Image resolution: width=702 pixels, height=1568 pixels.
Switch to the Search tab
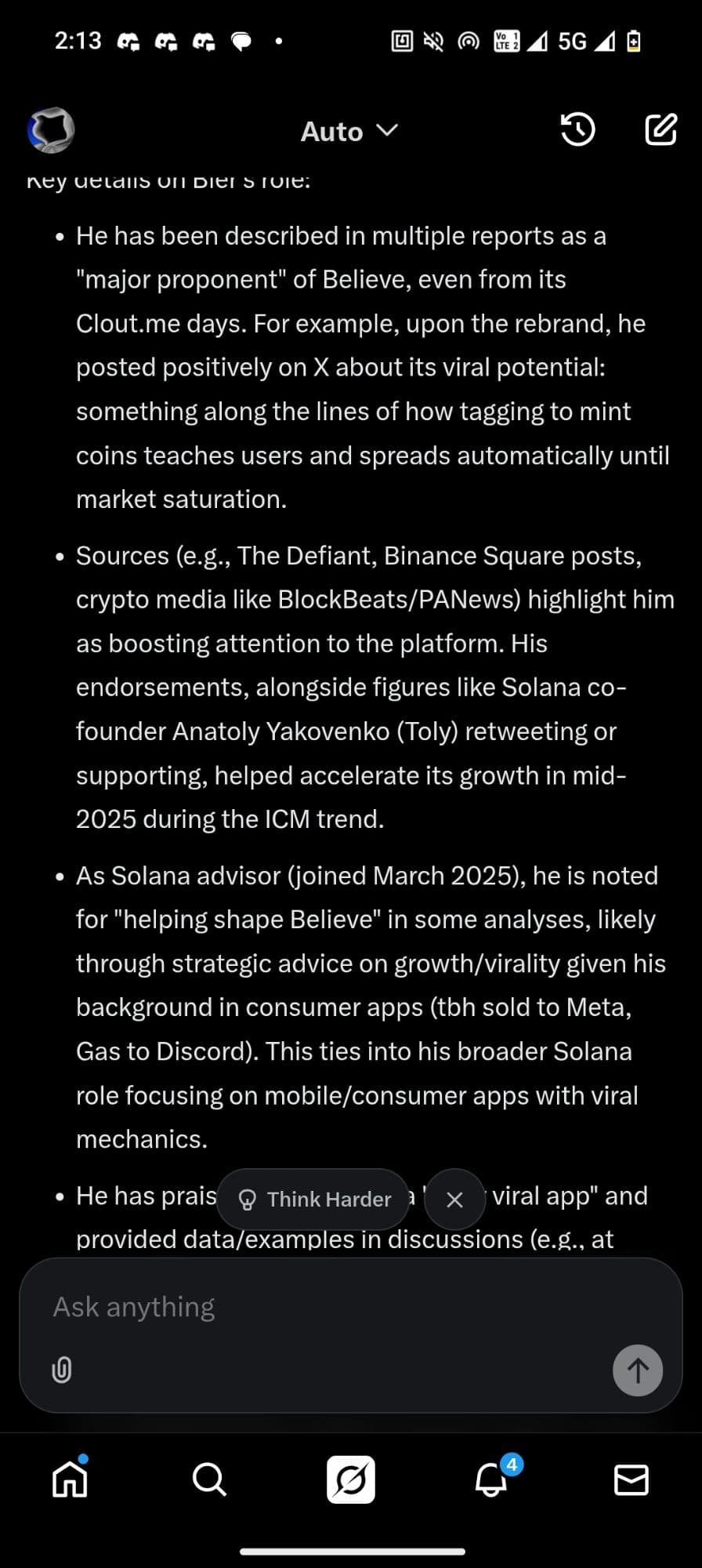click(x=209, y=1480)
